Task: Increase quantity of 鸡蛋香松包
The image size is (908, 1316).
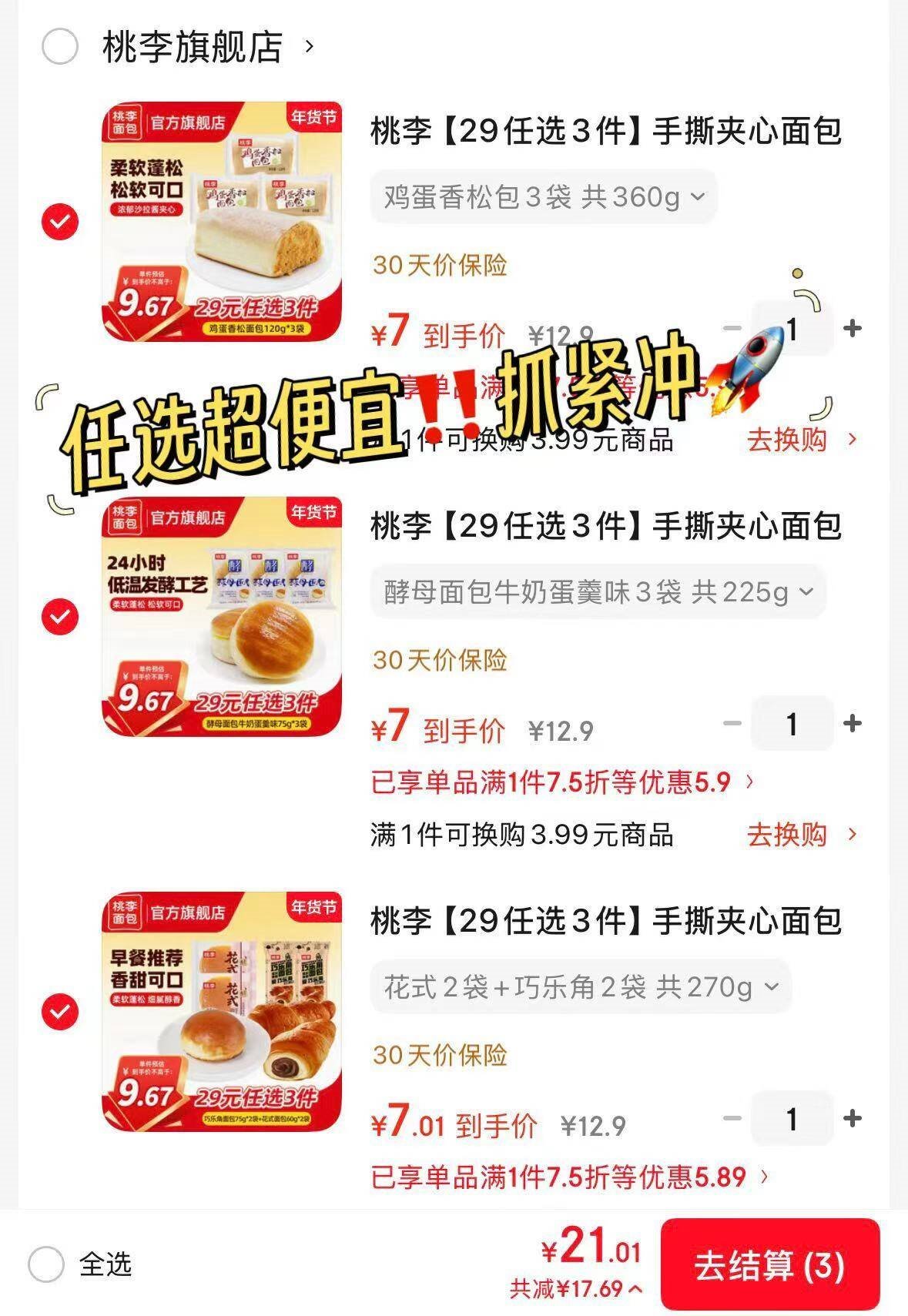Action: click(852, 329)
